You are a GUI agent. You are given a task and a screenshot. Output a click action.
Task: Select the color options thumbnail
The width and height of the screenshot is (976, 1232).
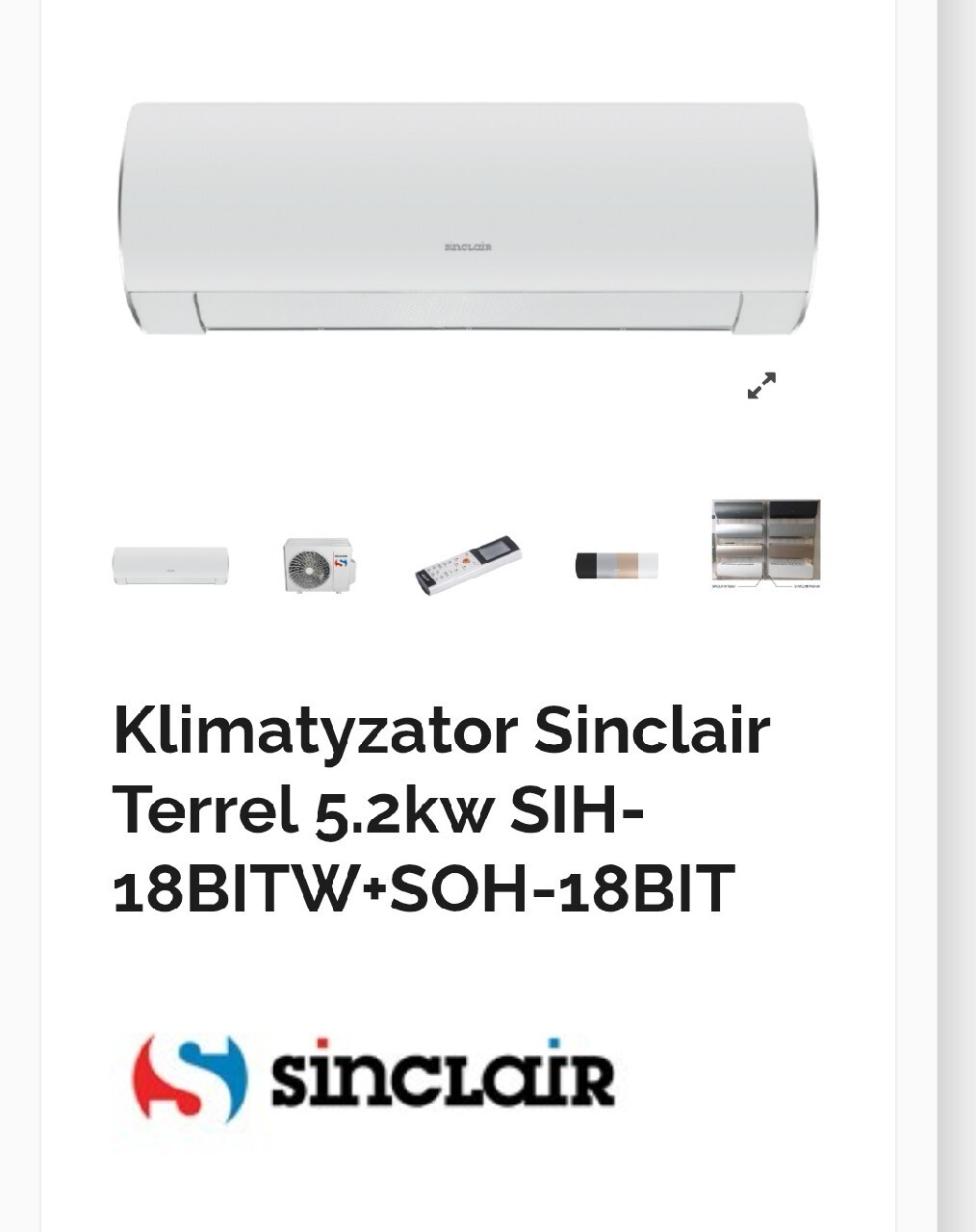617,565
